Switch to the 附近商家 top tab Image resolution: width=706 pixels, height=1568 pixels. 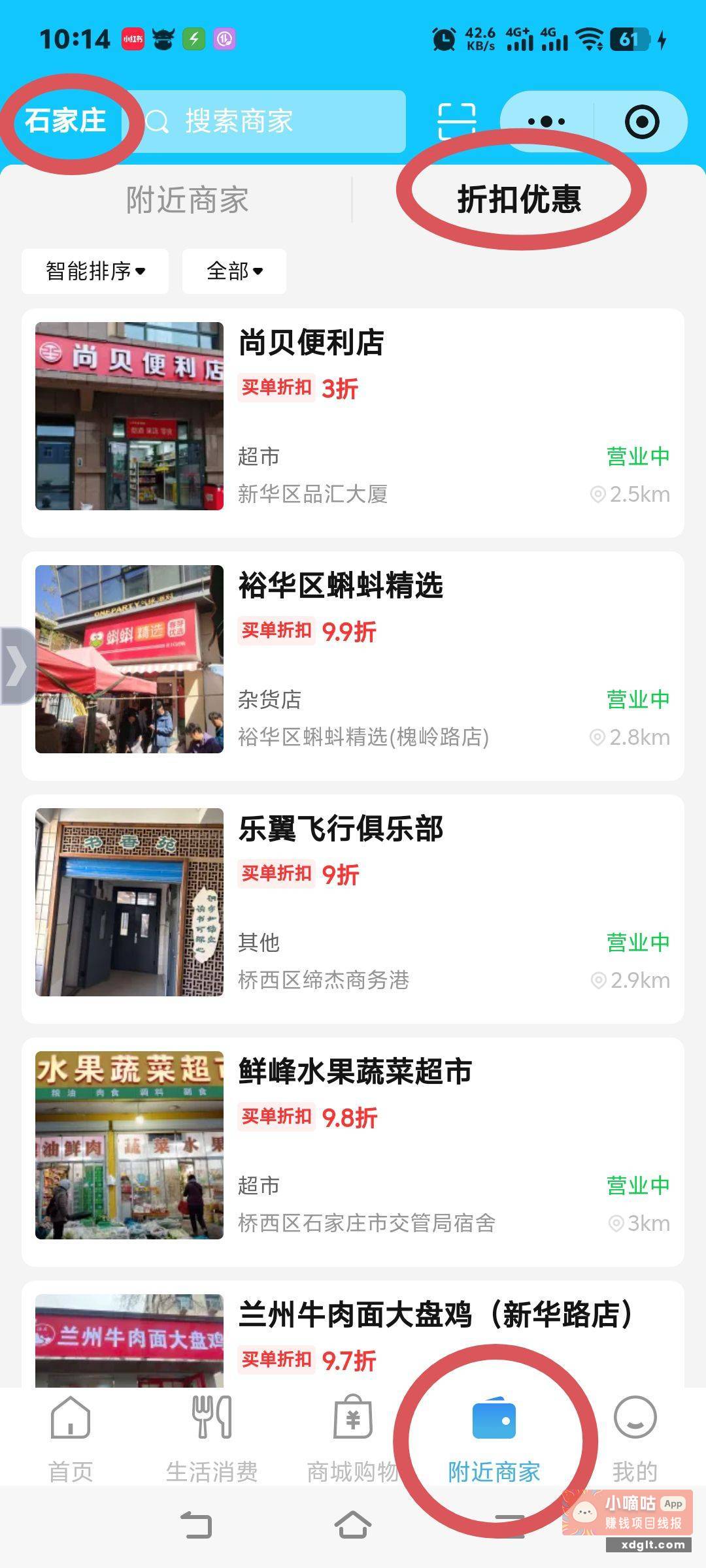coord(188,200)
